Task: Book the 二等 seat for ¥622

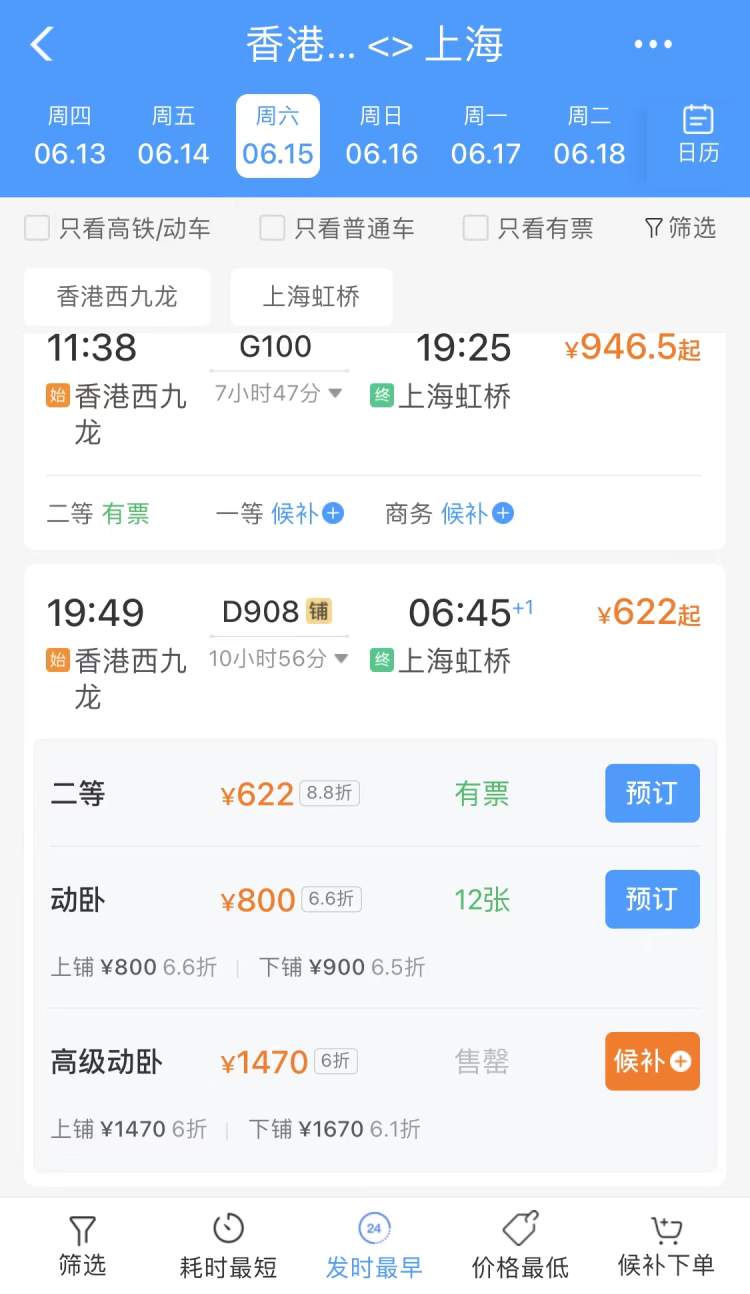Action: coord(652,793)
